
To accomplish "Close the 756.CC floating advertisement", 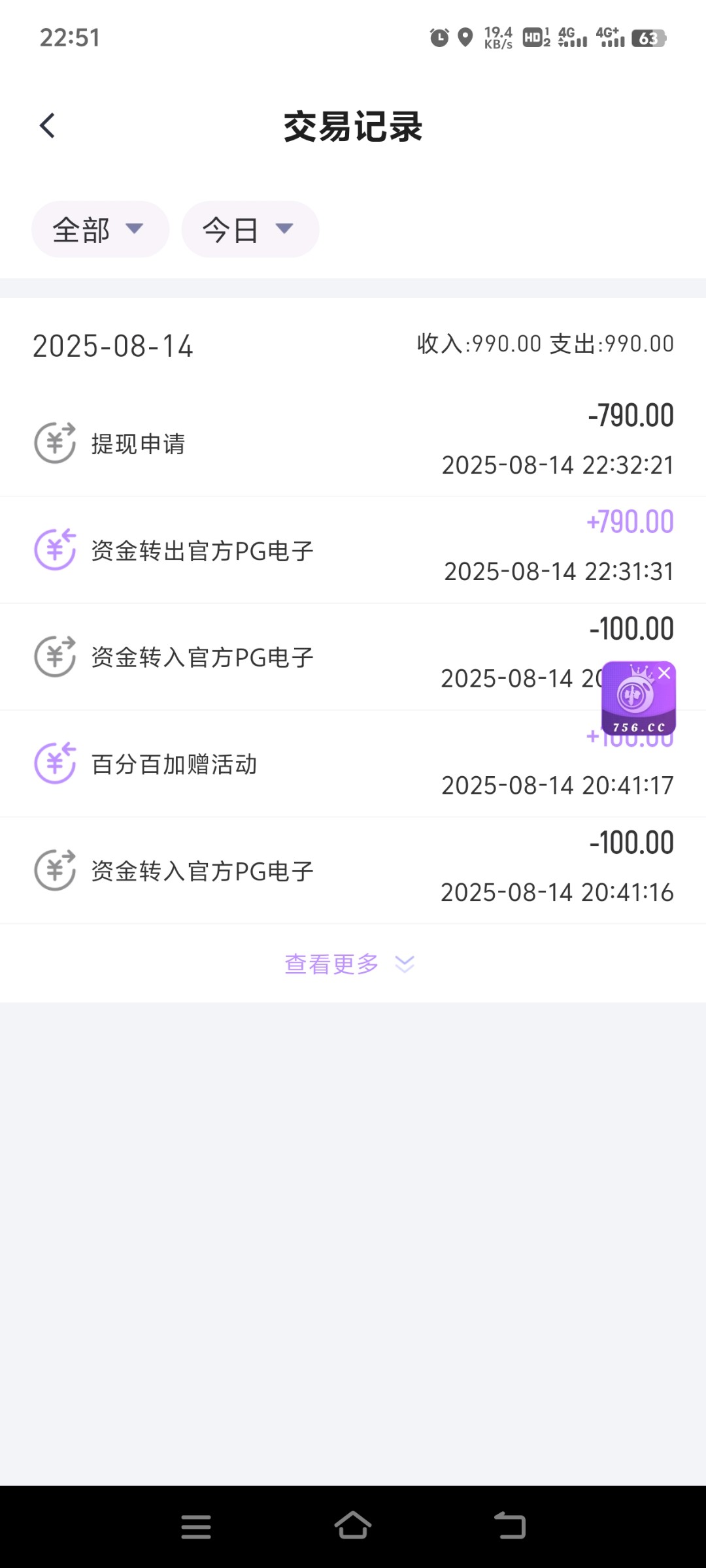I will pos(665,672).
